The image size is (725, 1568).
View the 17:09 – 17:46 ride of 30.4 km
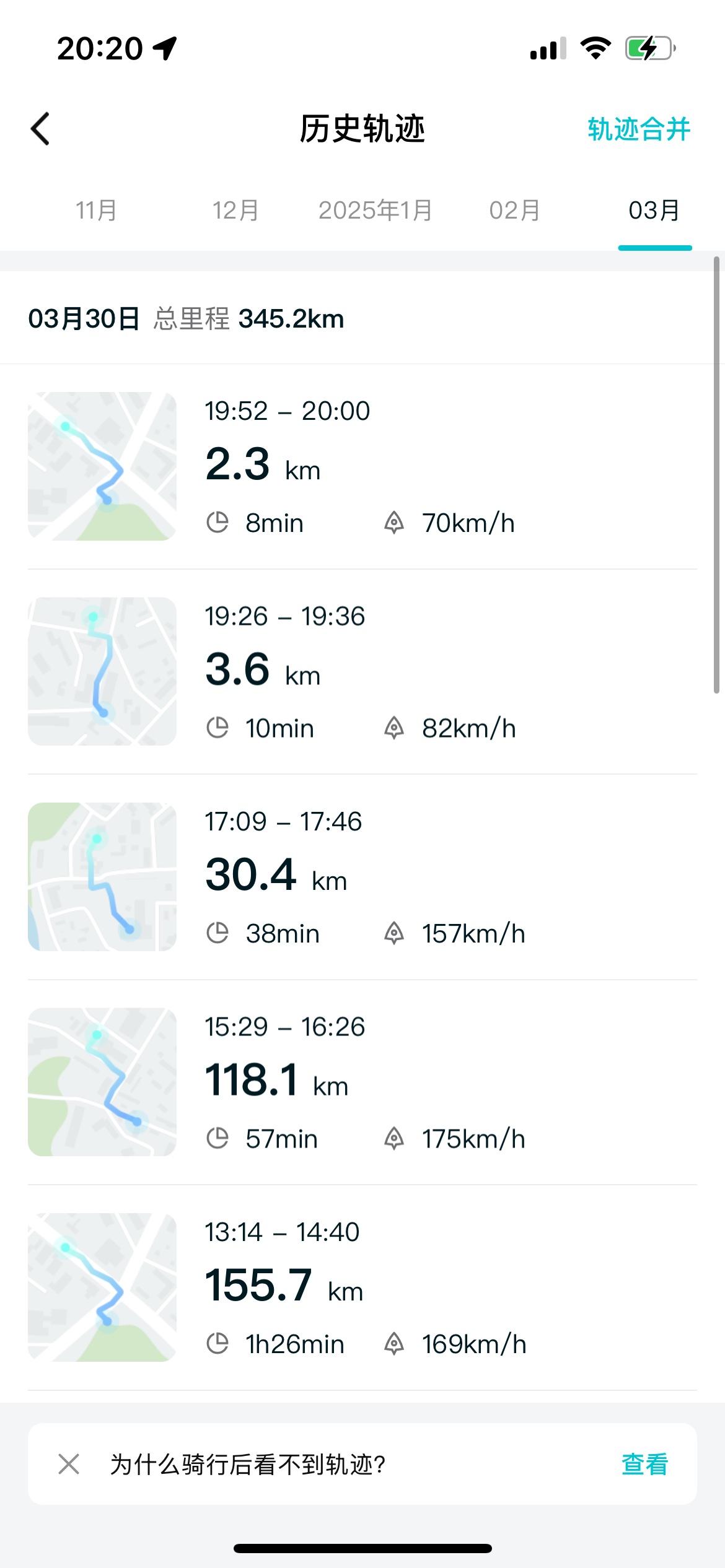pos(362,877)
